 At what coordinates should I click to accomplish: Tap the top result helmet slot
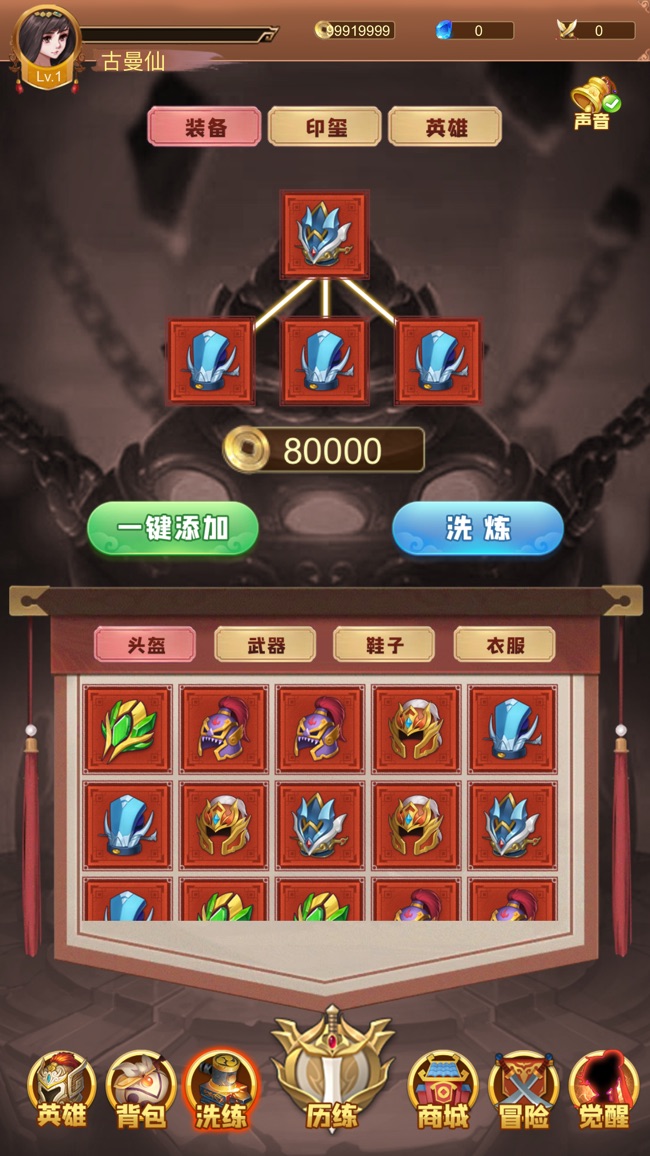[x=325, y=235]
